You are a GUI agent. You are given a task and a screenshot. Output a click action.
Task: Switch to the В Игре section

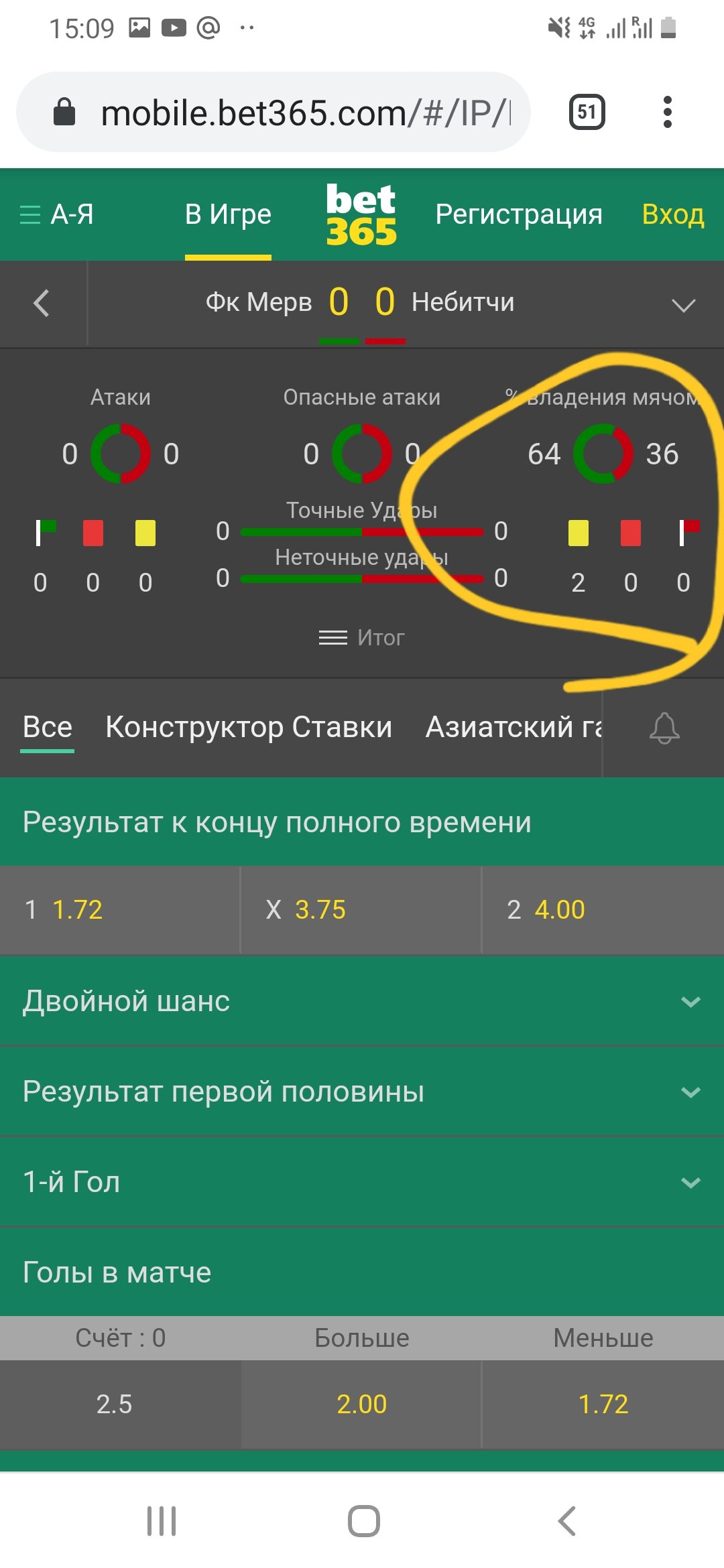[x=228, y=214]
